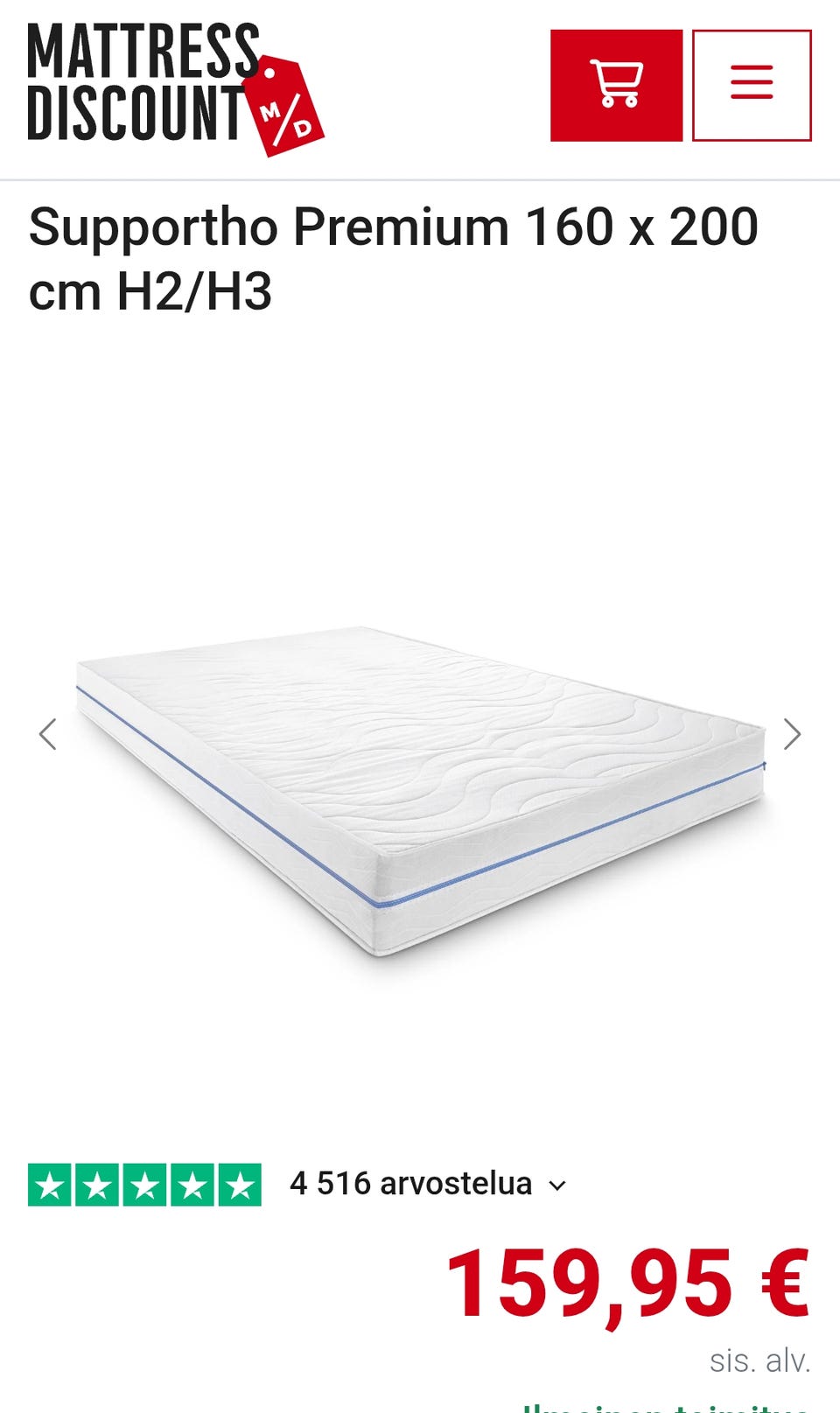The width and height of the screenshot is (840, 1413).
Task: Open the shopping cart
Action: click(616, 85)
